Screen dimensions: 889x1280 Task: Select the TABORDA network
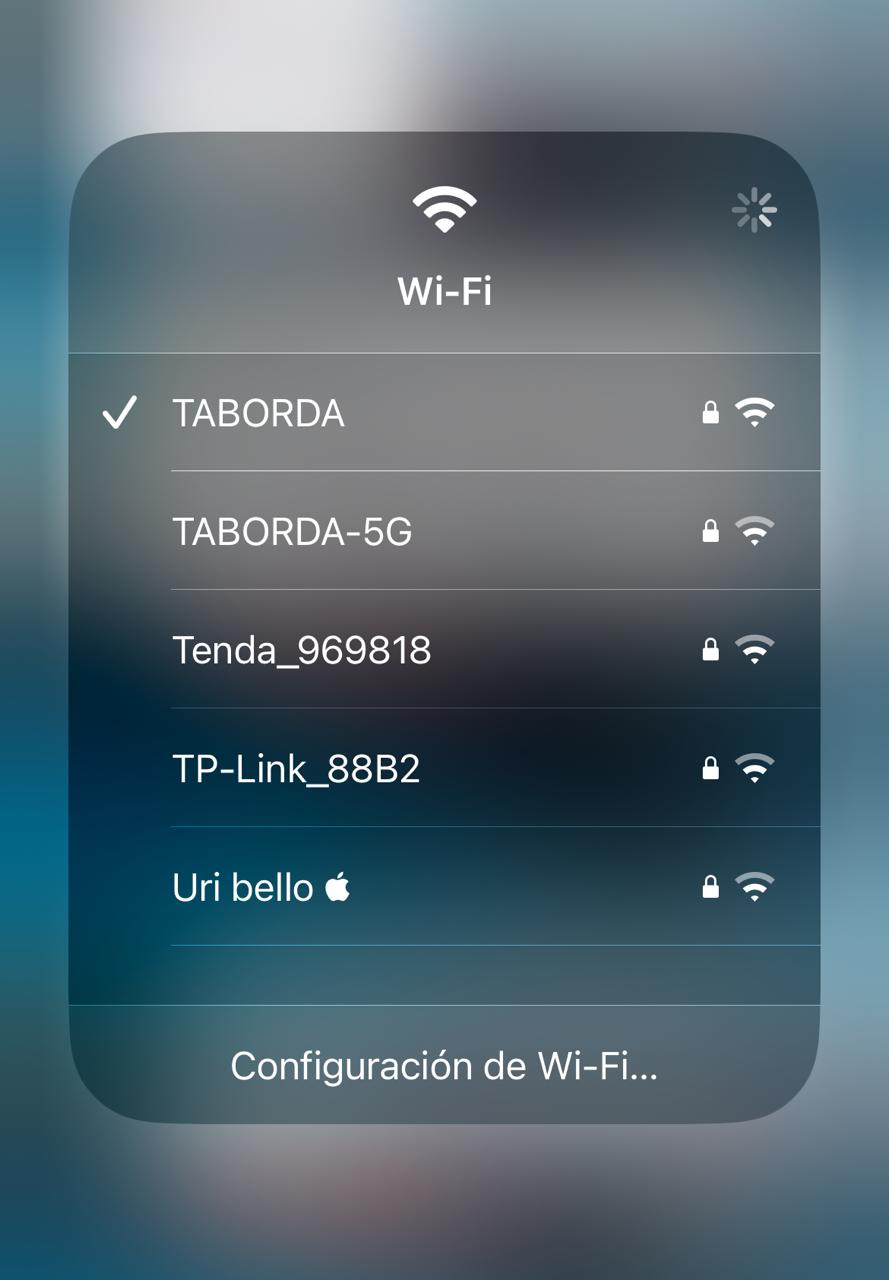(258, 413)
